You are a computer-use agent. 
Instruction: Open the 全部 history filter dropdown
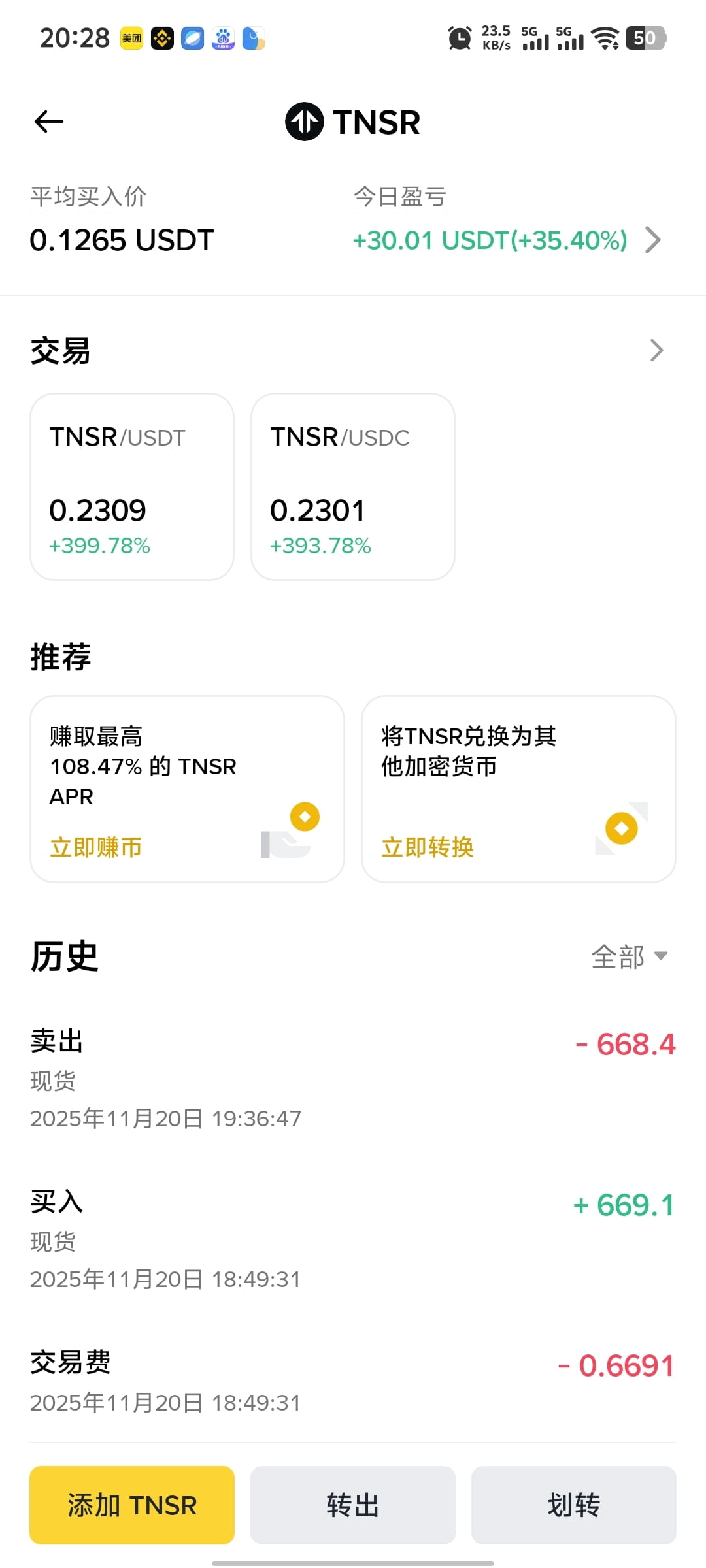click(x=630, y=956)
